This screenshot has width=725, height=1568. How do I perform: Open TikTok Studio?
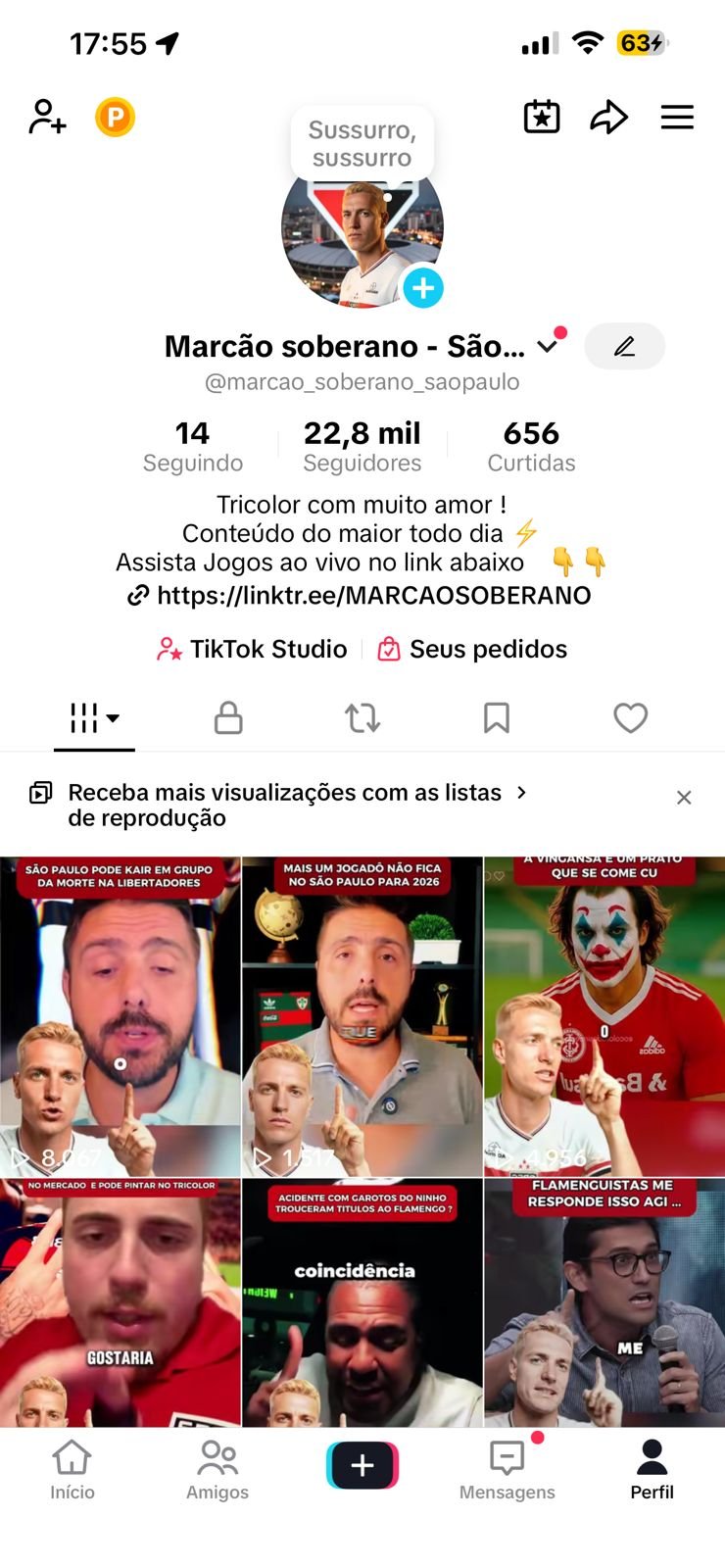point(253,649)
